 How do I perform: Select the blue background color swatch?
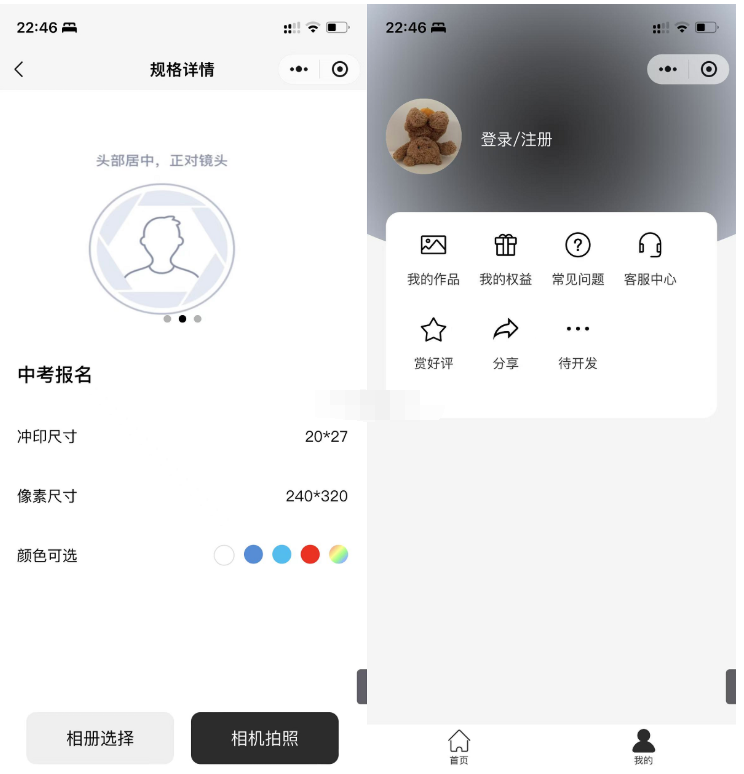pyautogui.click(x=253, y=554)
